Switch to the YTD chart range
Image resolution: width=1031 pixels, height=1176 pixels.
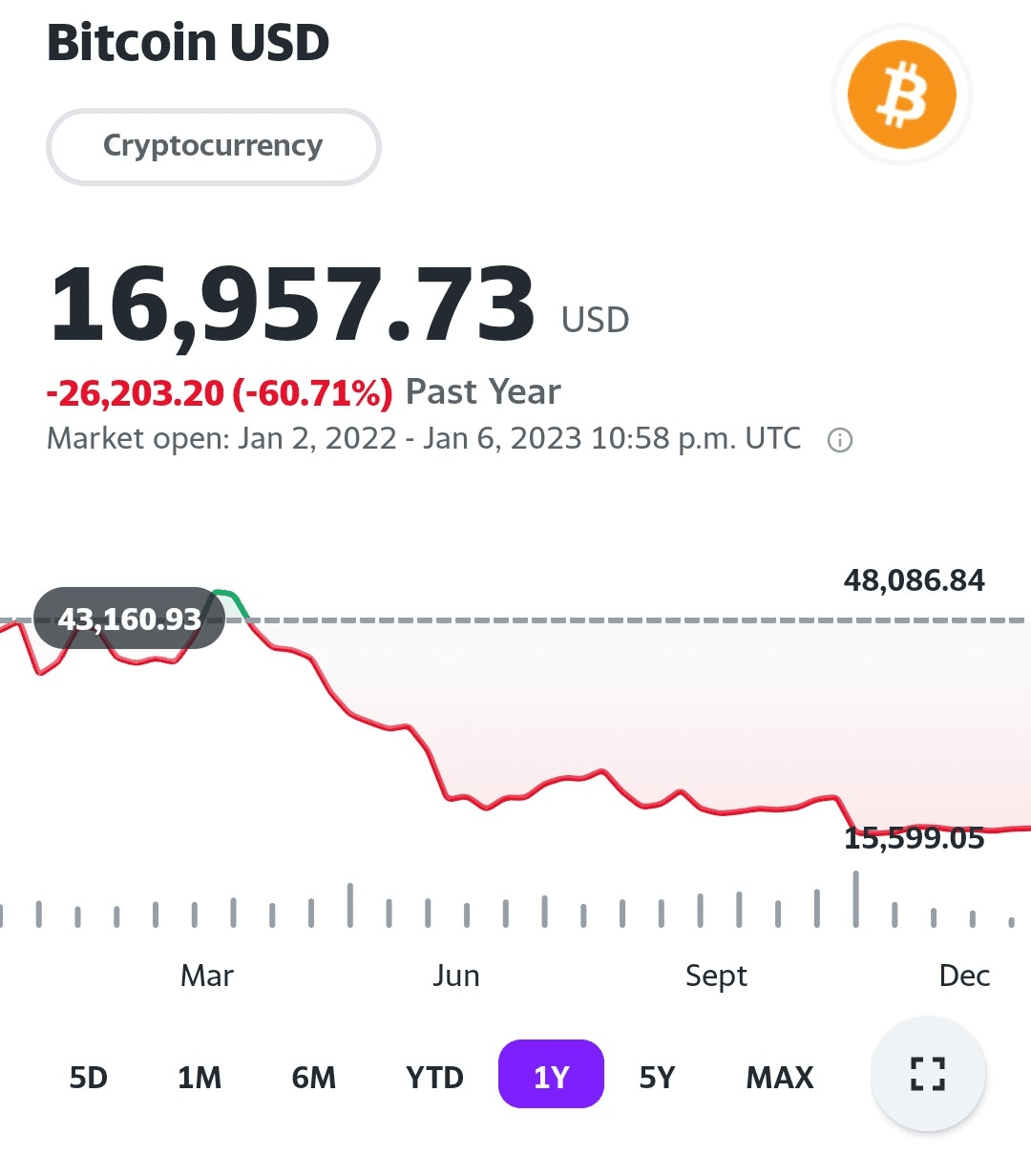pos(434,1077)
